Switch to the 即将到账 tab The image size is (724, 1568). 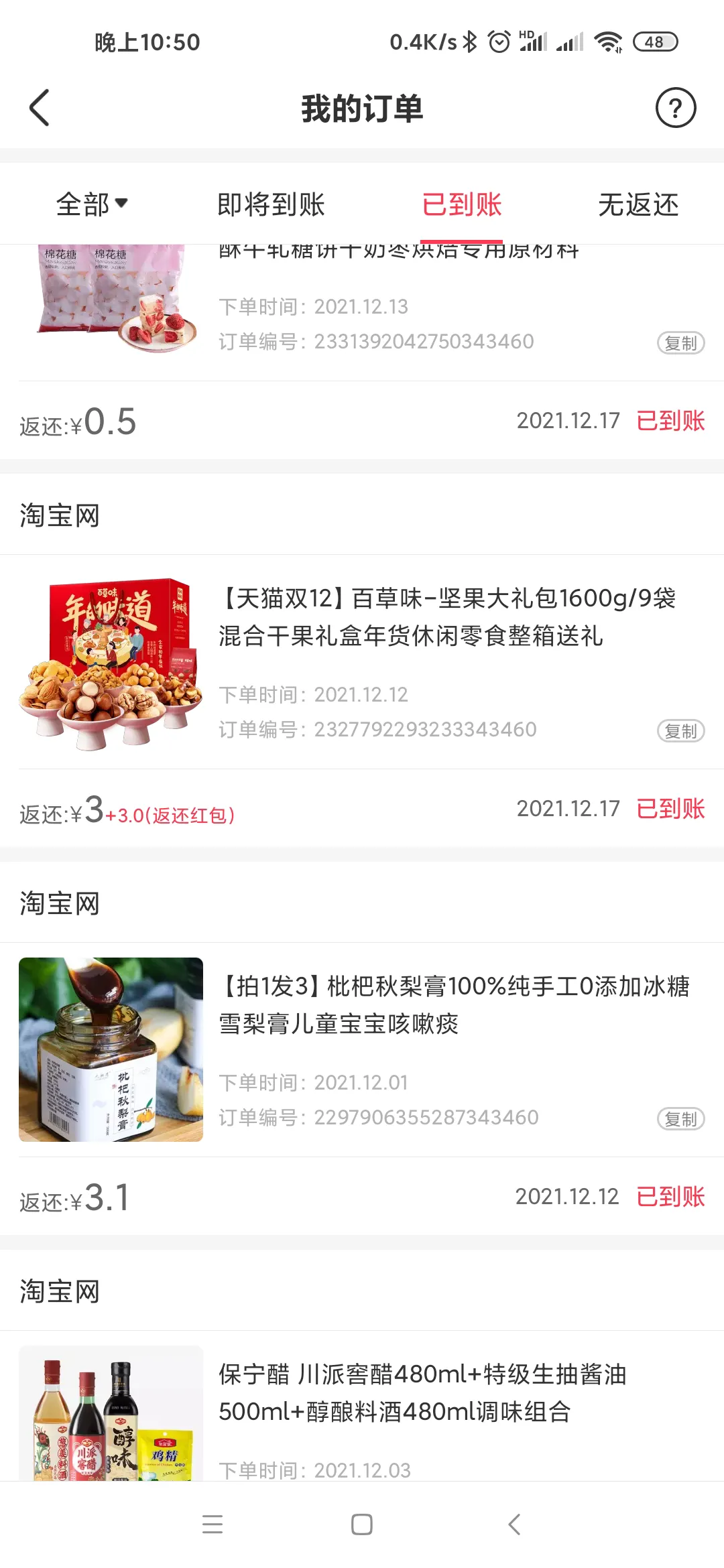click(x=271, y=204)
